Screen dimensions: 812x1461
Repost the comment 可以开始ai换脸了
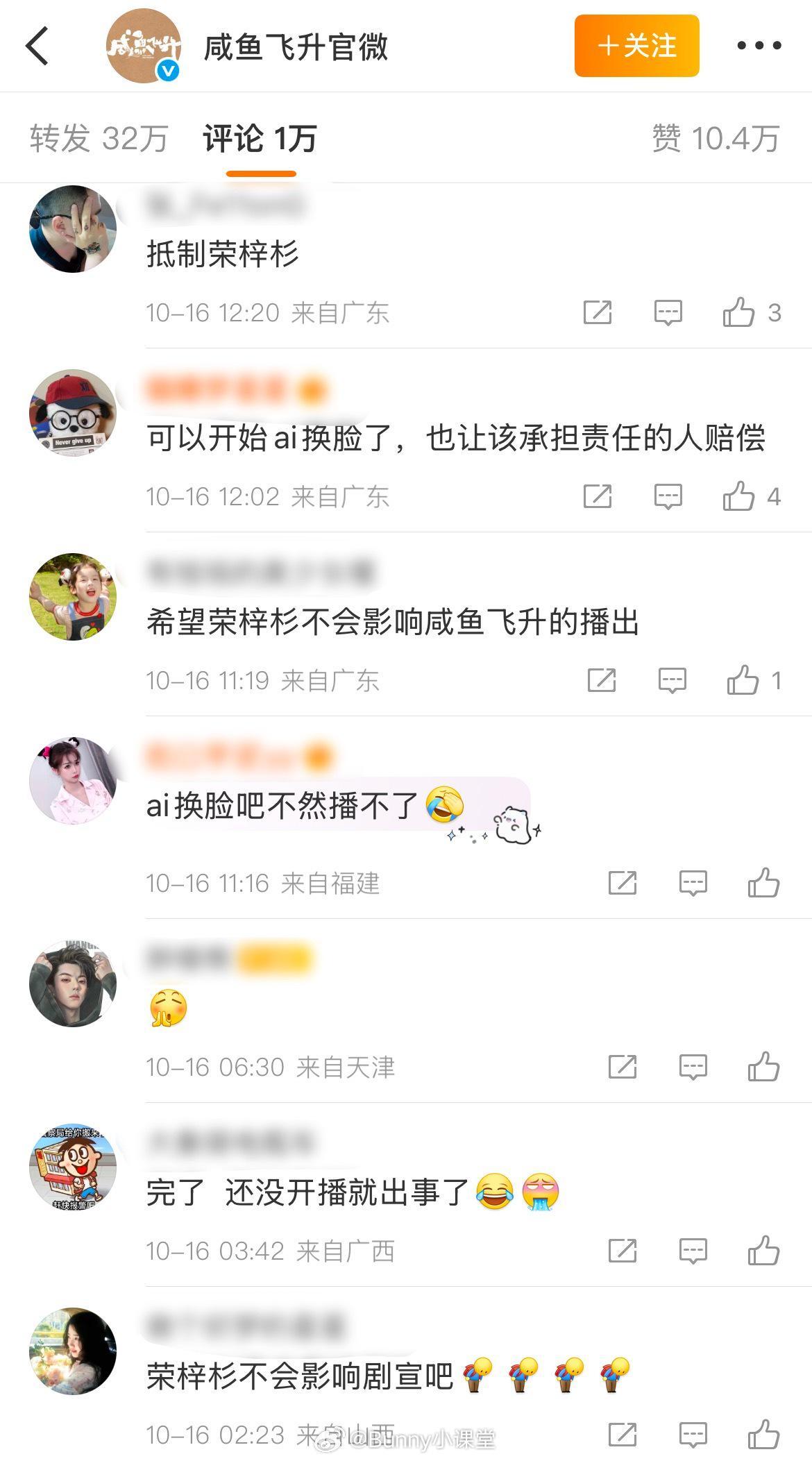click(597, 496)
